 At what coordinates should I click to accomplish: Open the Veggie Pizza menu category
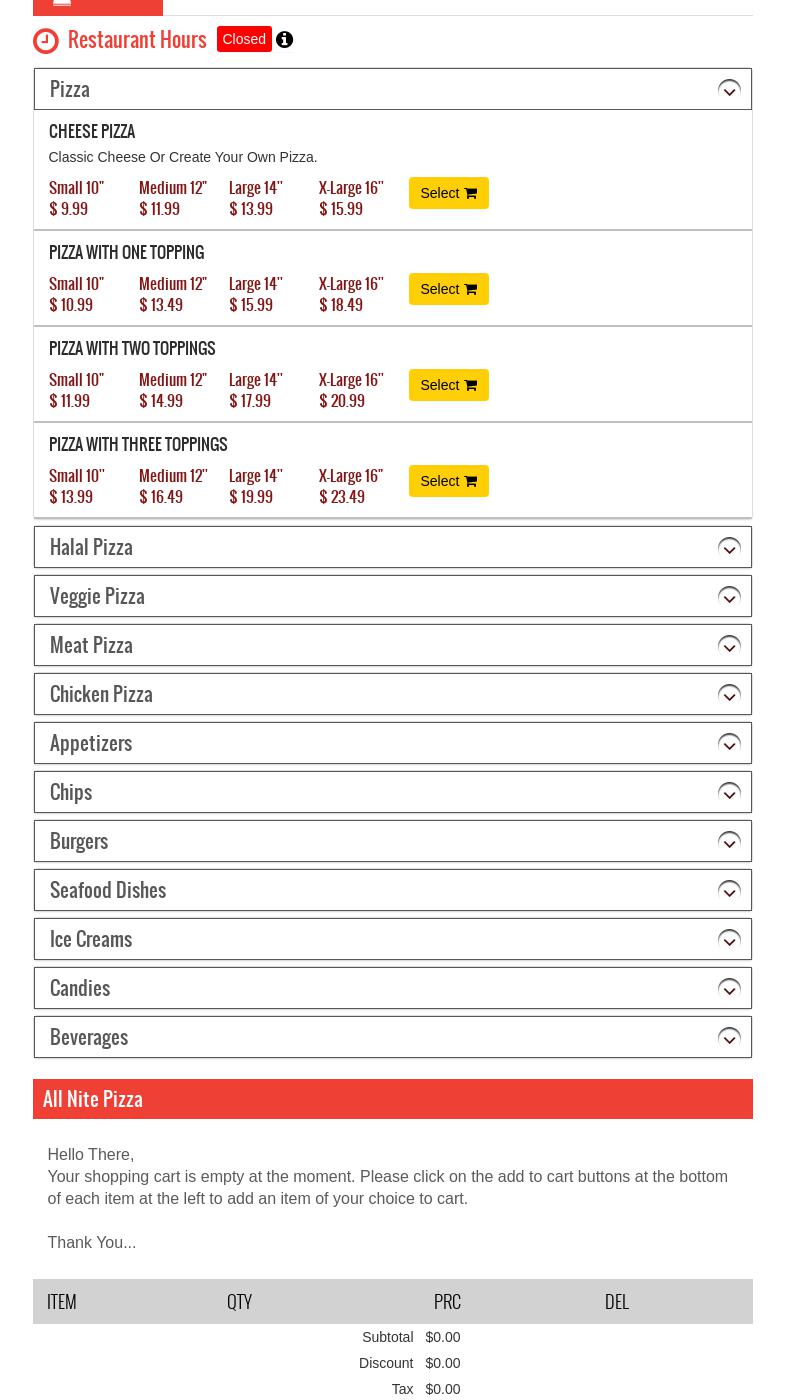pyautogui.click(x=392, y=595)
